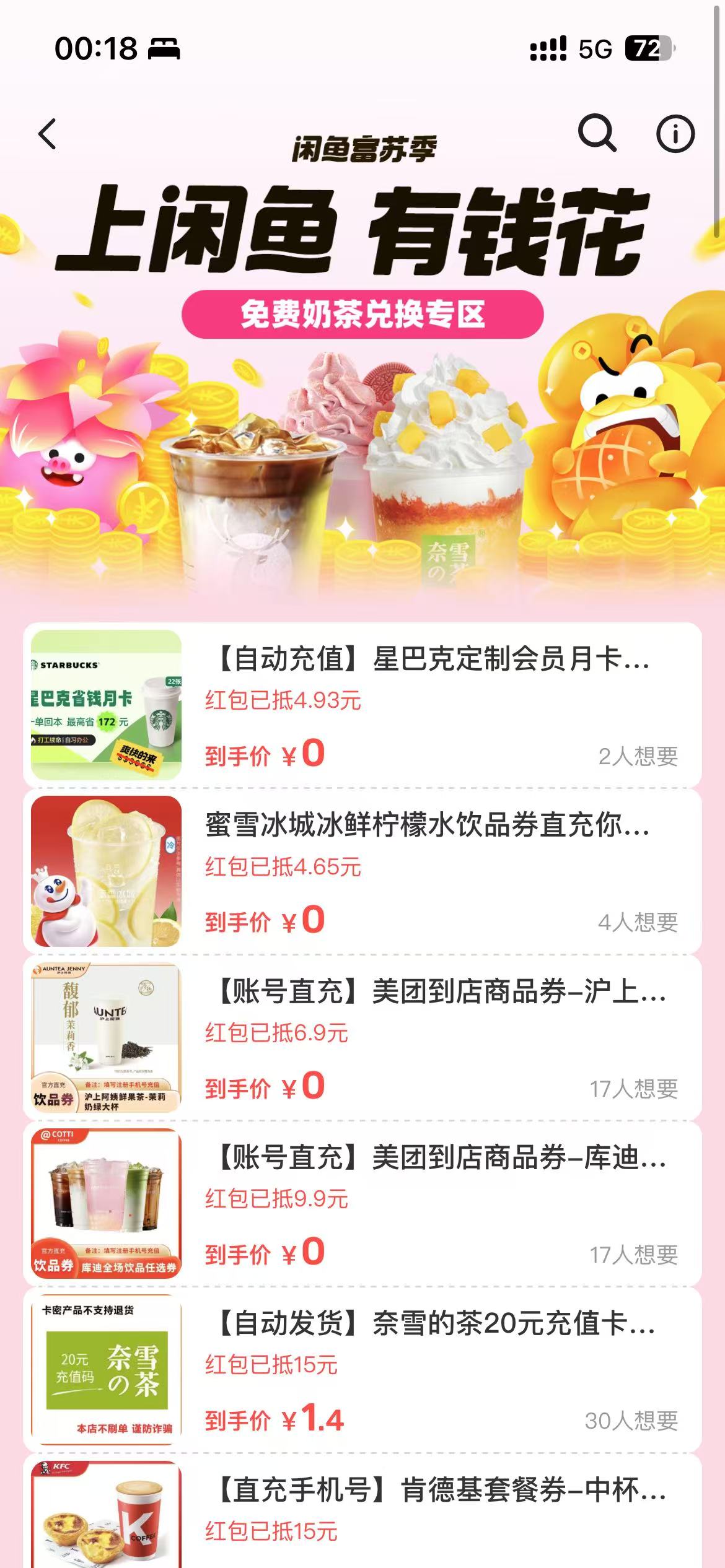This screenshot has height=1568, width=725.
Task: Open the info icon for rules
Action: pos(675,133)
